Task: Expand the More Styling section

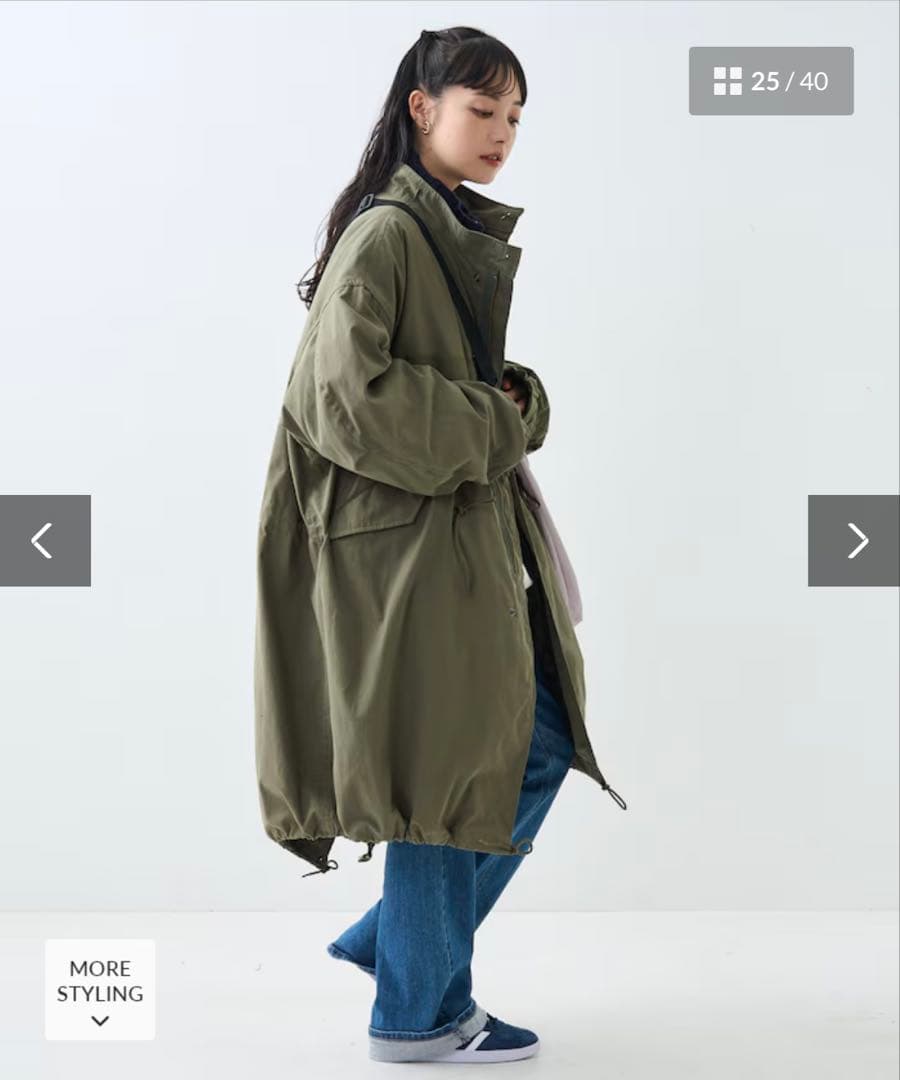Action: pyautogui.click(x=100, y=989)
